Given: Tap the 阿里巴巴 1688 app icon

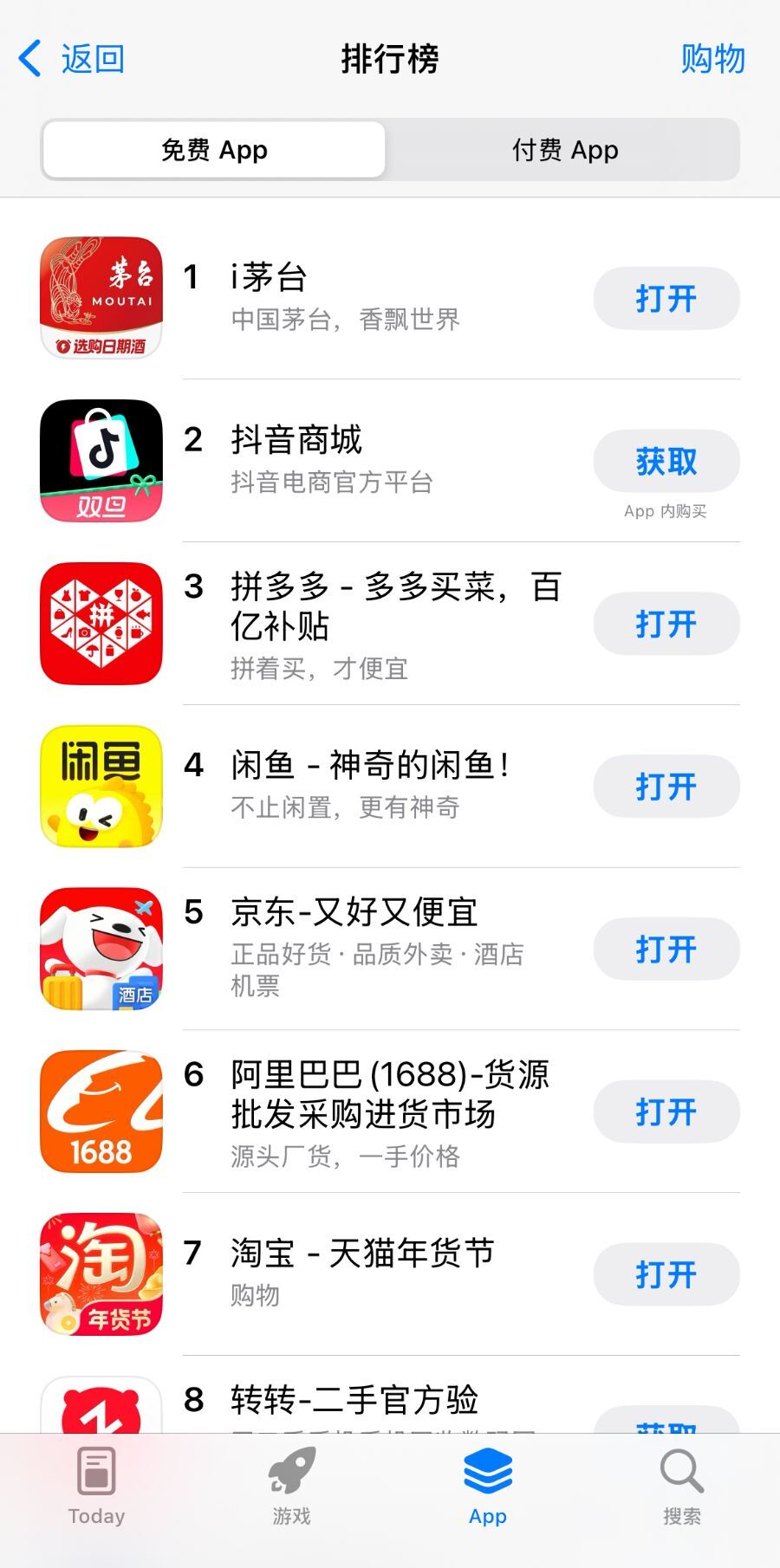Looking at the screenshot, I should 101,1111.
